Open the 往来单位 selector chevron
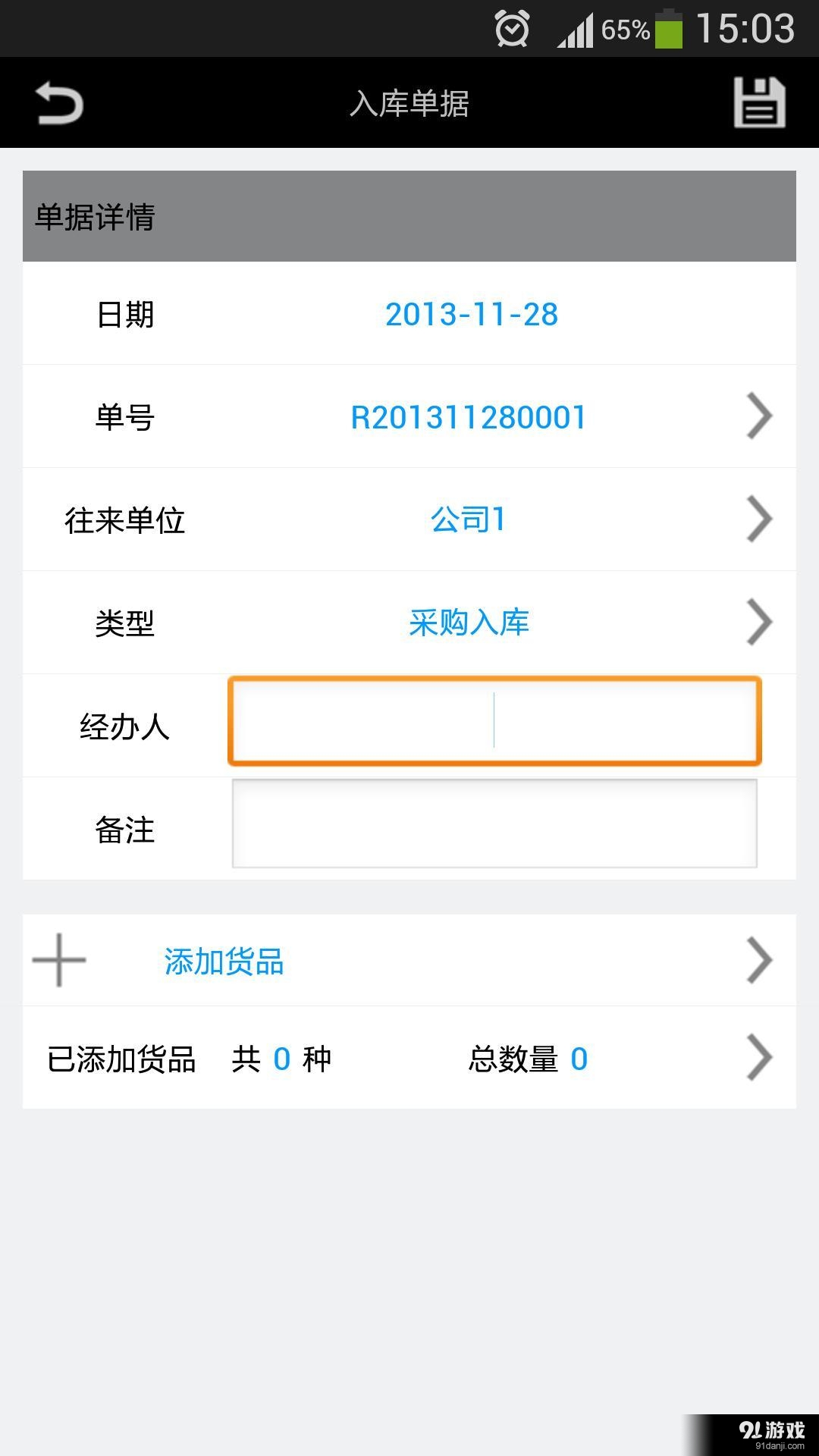The height and width of the screenshot is (1456, 819). (x=758, y=519)
